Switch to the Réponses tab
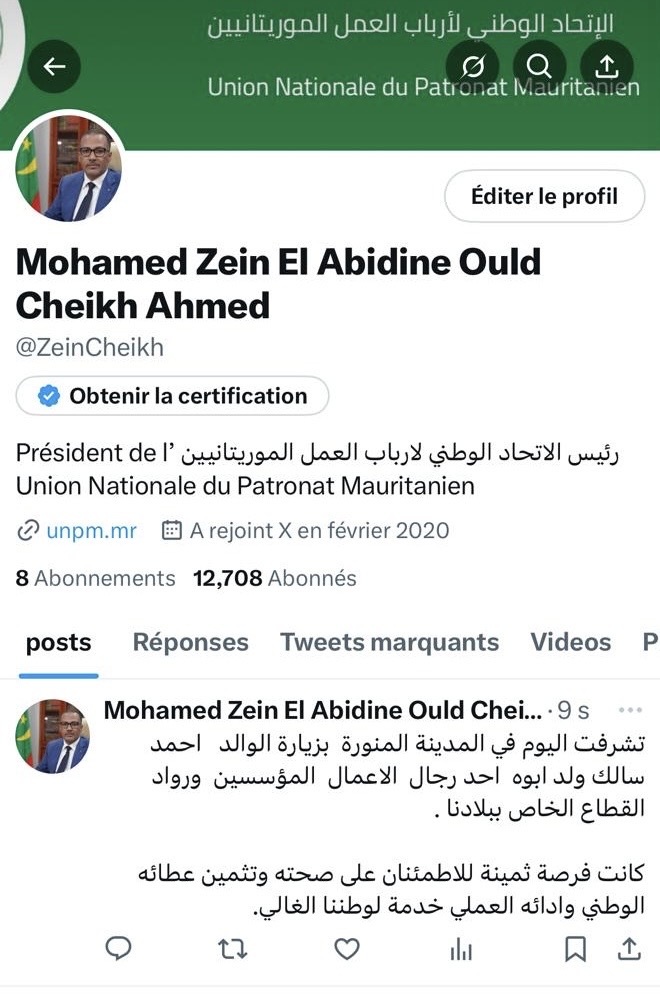Viewport: 660px width, 995px height. (190, 642)
